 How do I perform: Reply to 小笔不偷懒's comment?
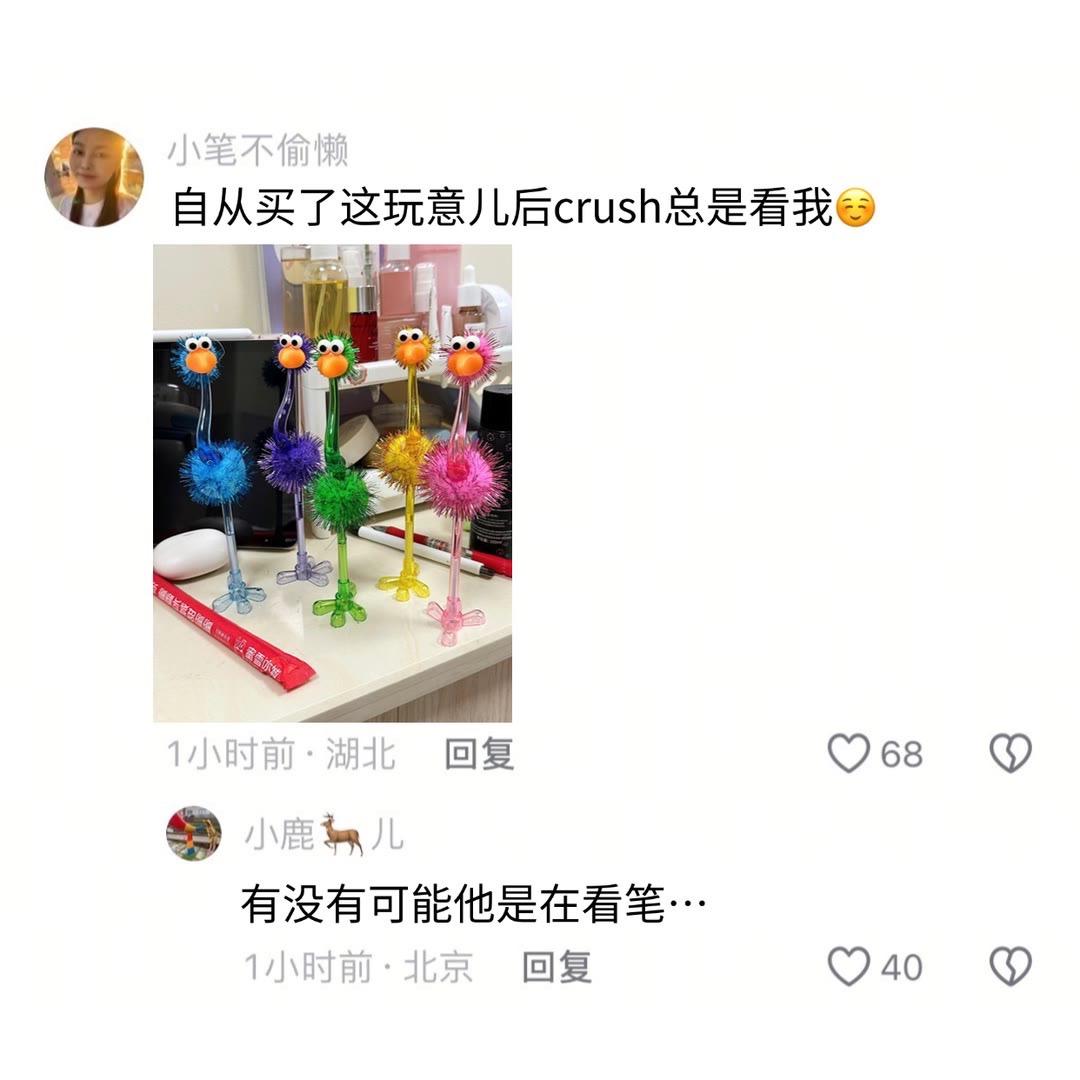[x=479, y=754]
